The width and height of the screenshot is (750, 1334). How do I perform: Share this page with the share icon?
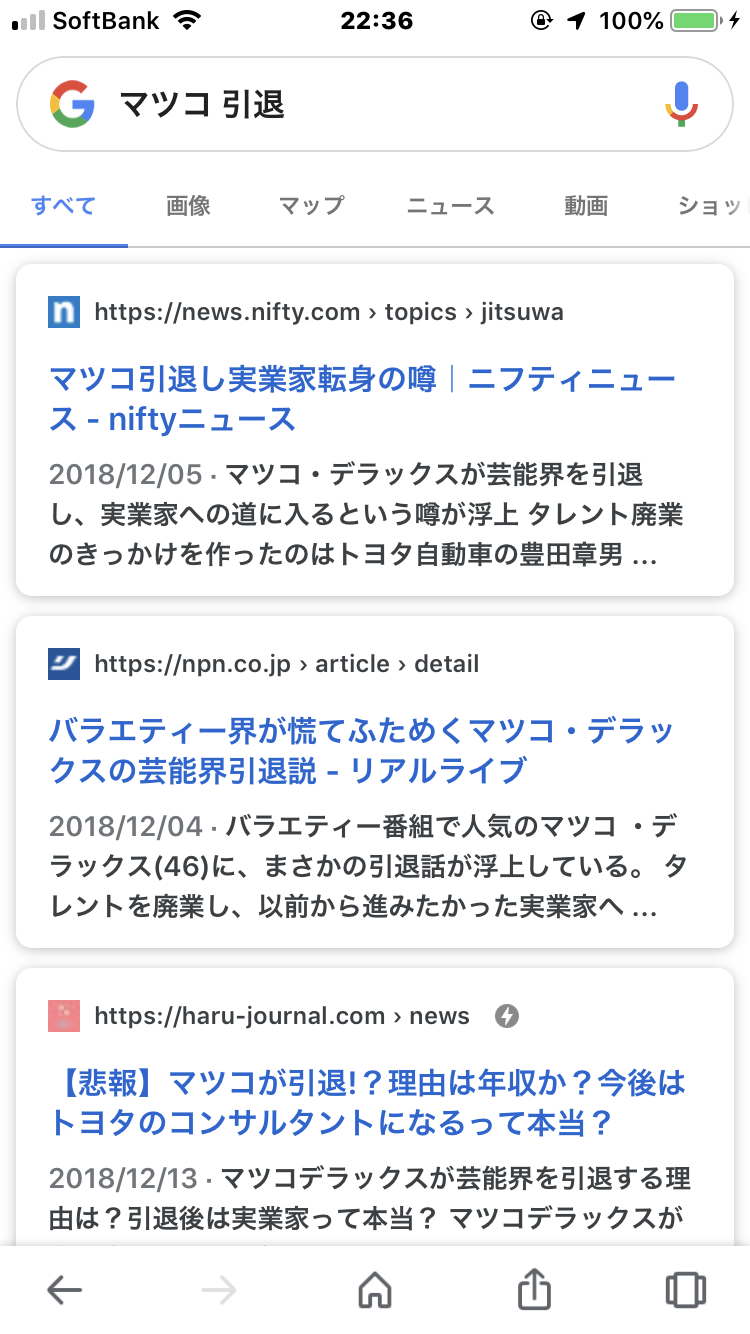535,1289
